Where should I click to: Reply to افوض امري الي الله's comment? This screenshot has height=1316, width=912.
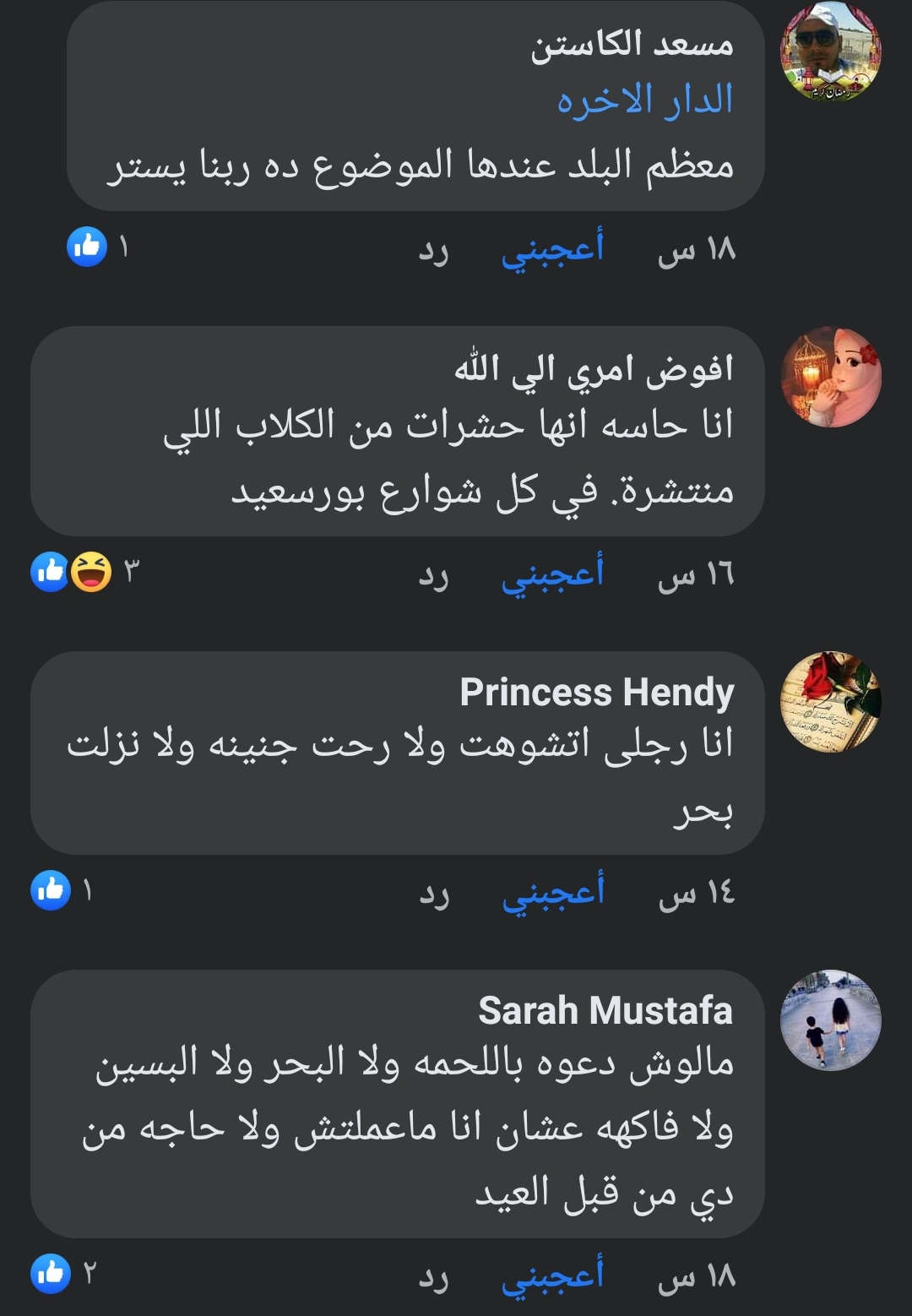pyautogui.click(x=433, y=576)
